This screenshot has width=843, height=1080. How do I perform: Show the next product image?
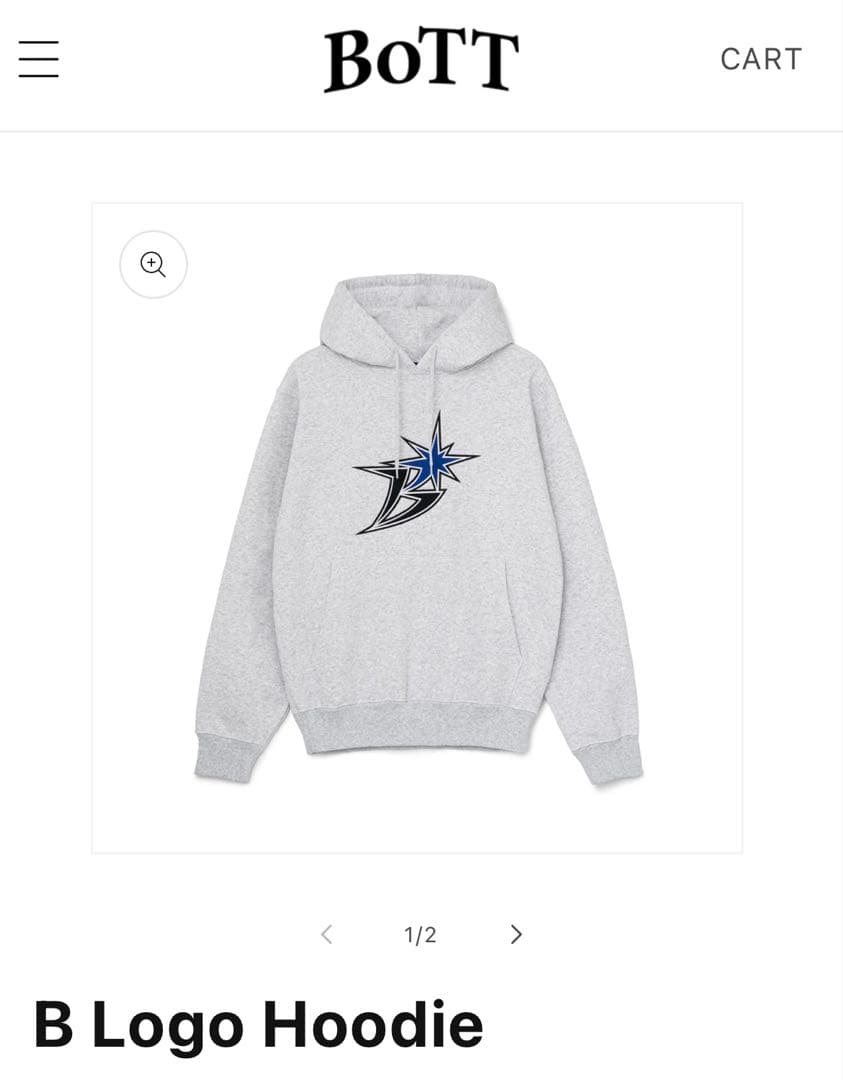point(516,934)
